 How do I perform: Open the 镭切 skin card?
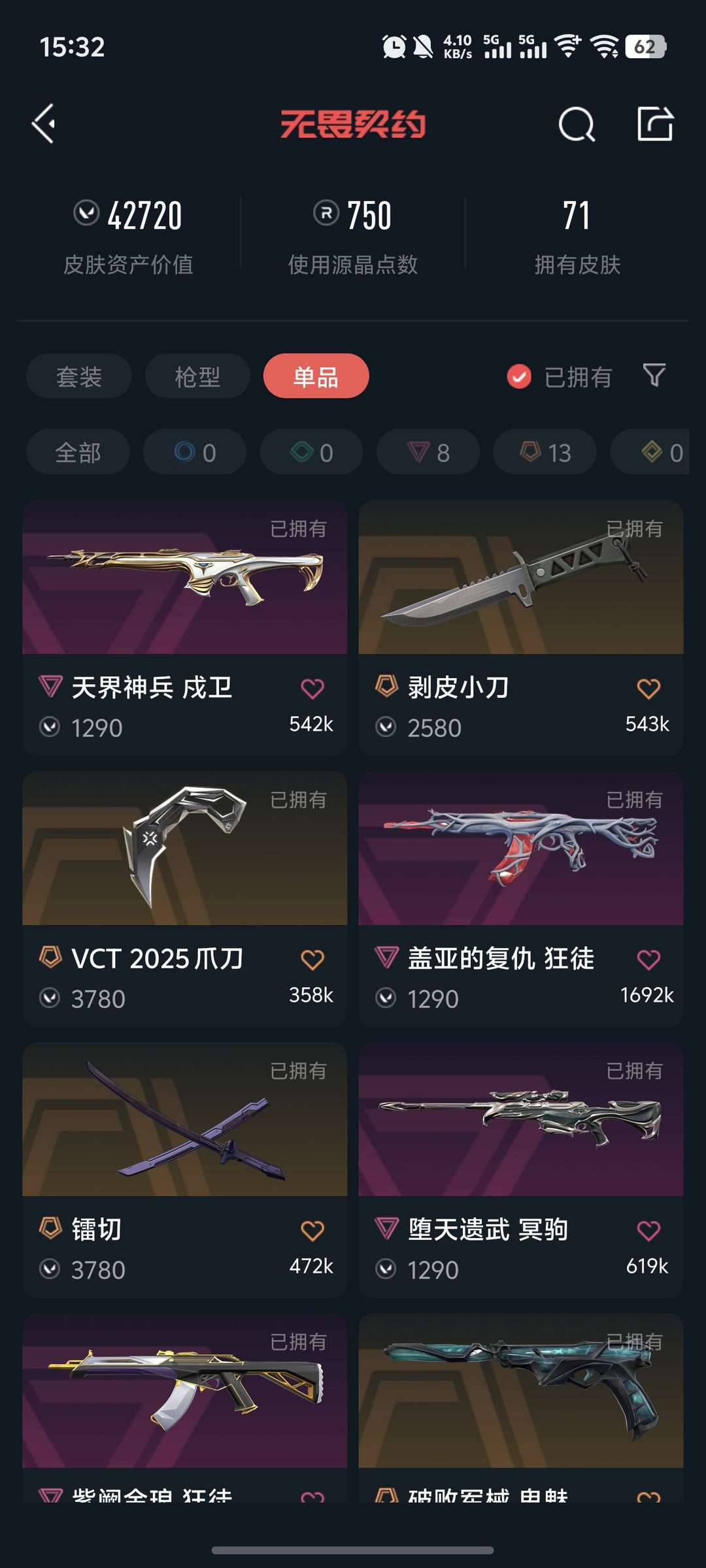point(185,1170)
